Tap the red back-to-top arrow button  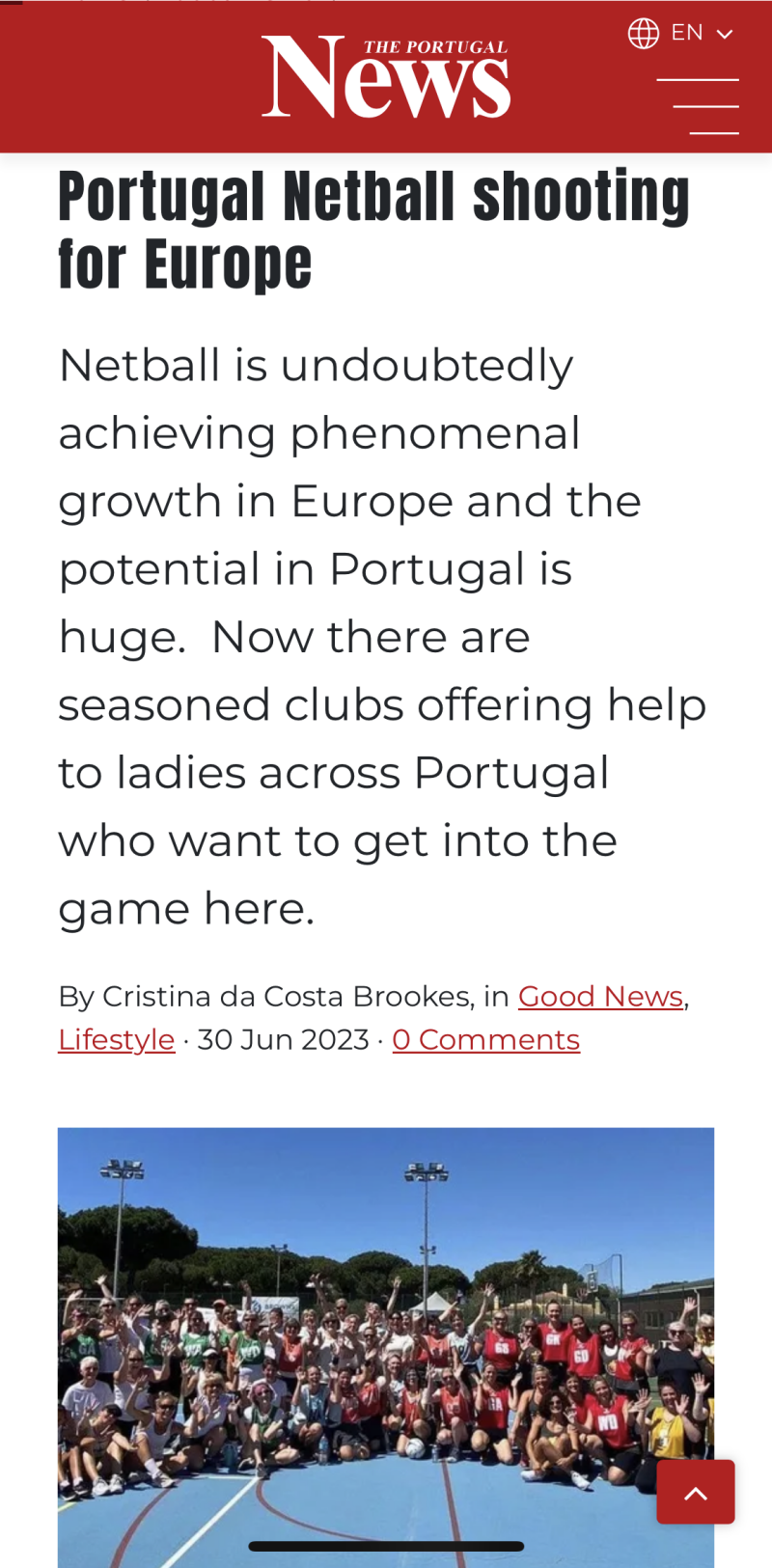[696, 1492]
